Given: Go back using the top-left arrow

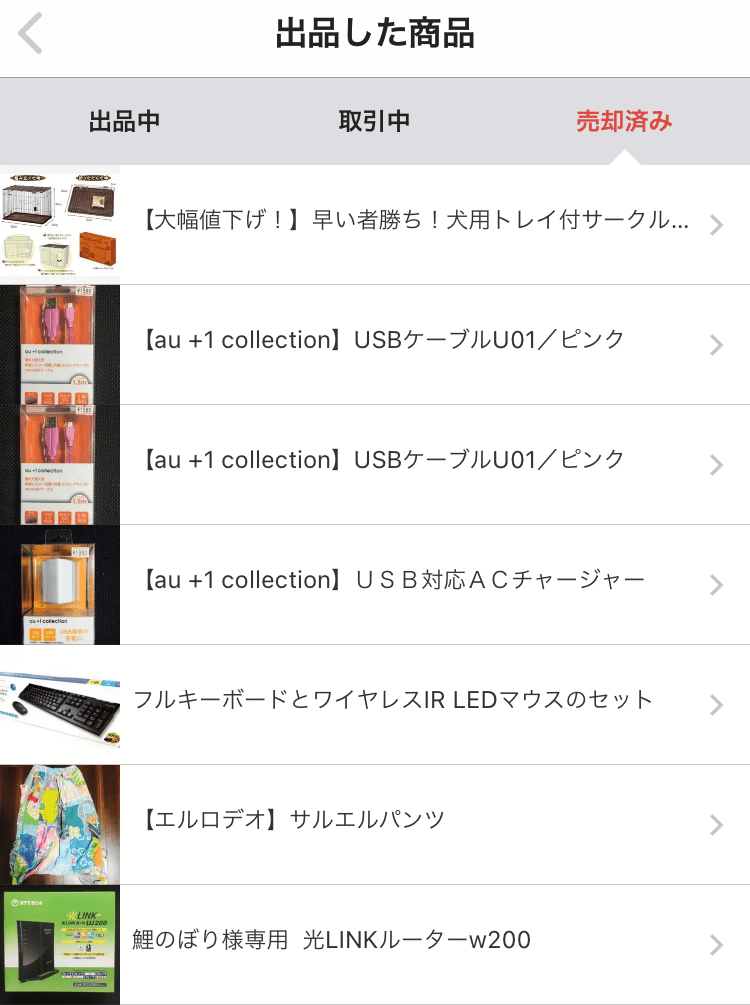Looking at the screenshot, I should click(x=31, y=35).
